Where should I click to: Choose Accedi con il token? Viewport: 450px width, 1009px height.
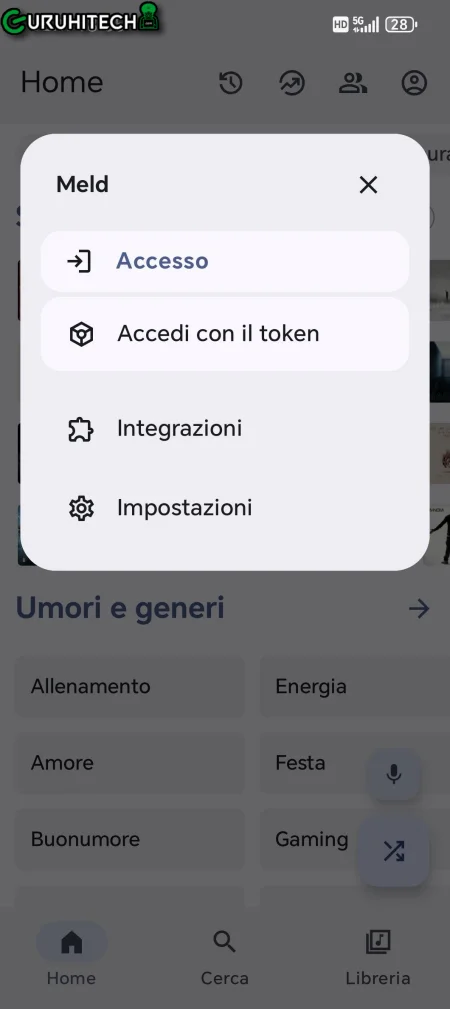pos(225,334)
